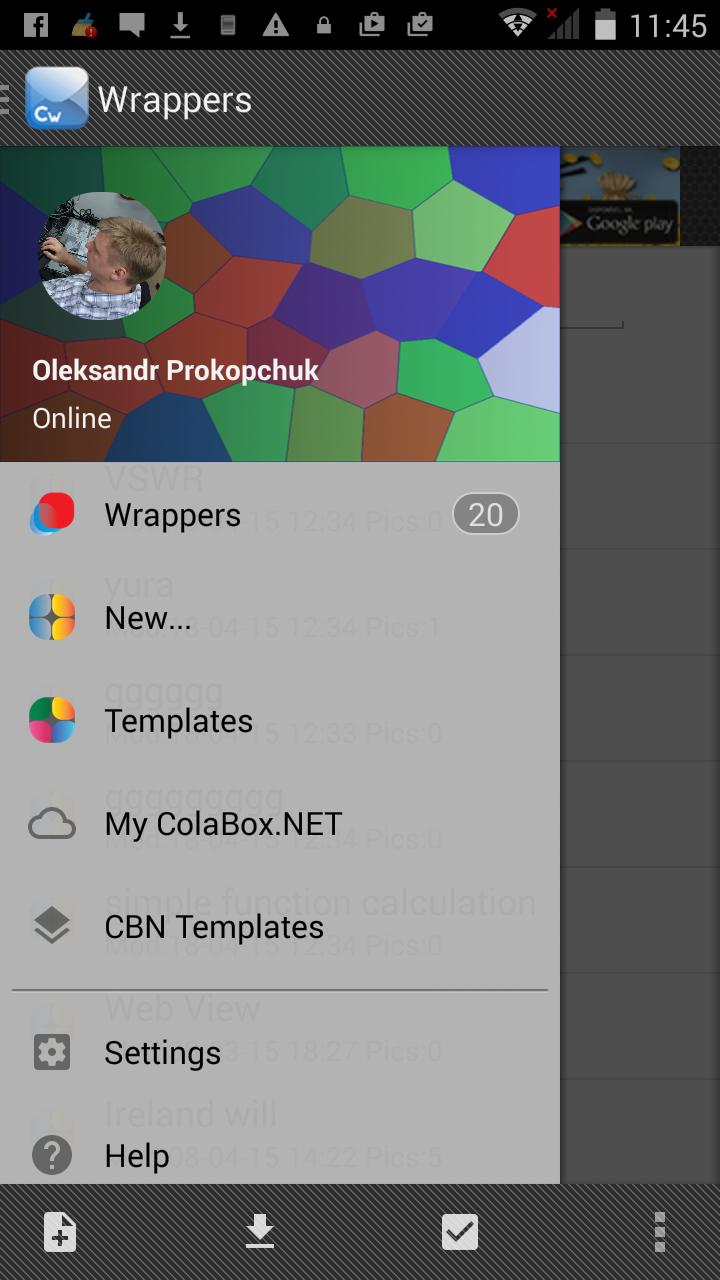This screenshot has width=720, height=1280.
Task: Tap the checkmark select icon
Action: (x=460, y=1232)
